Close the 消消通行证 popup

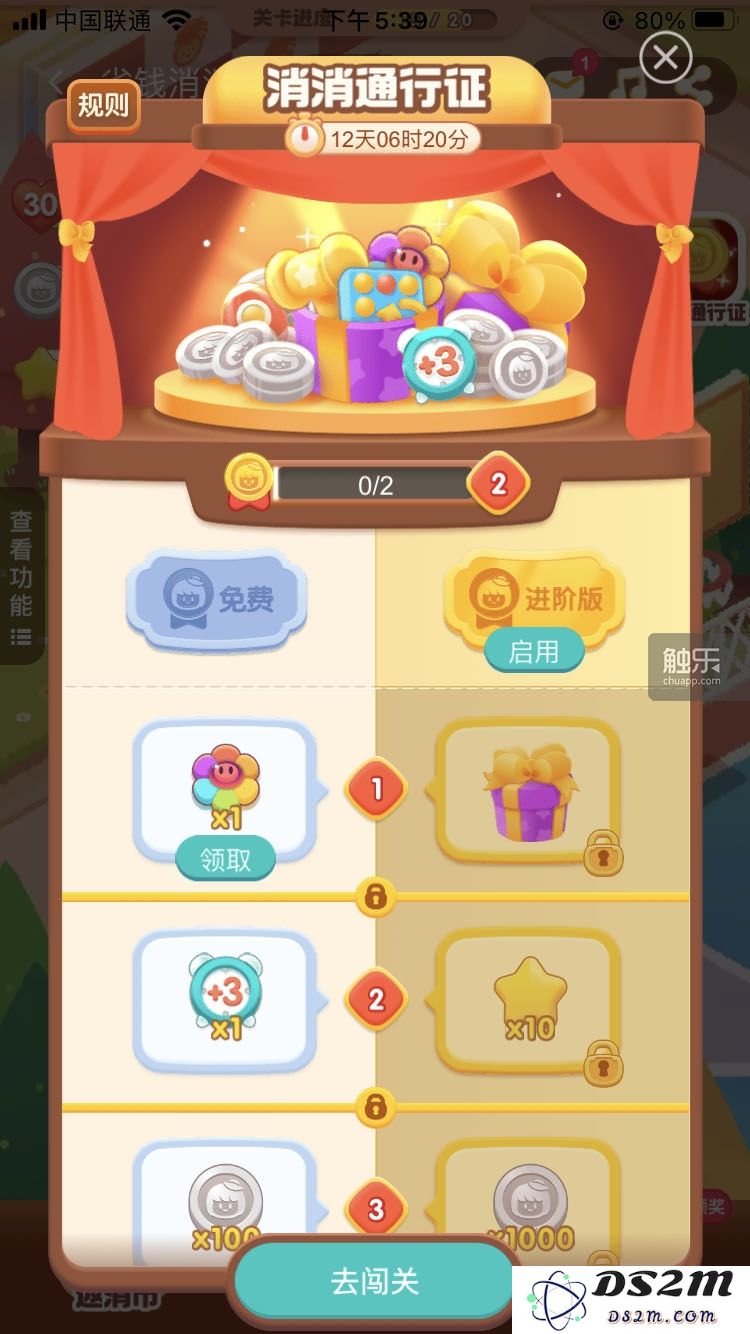[x=666, y=58]
